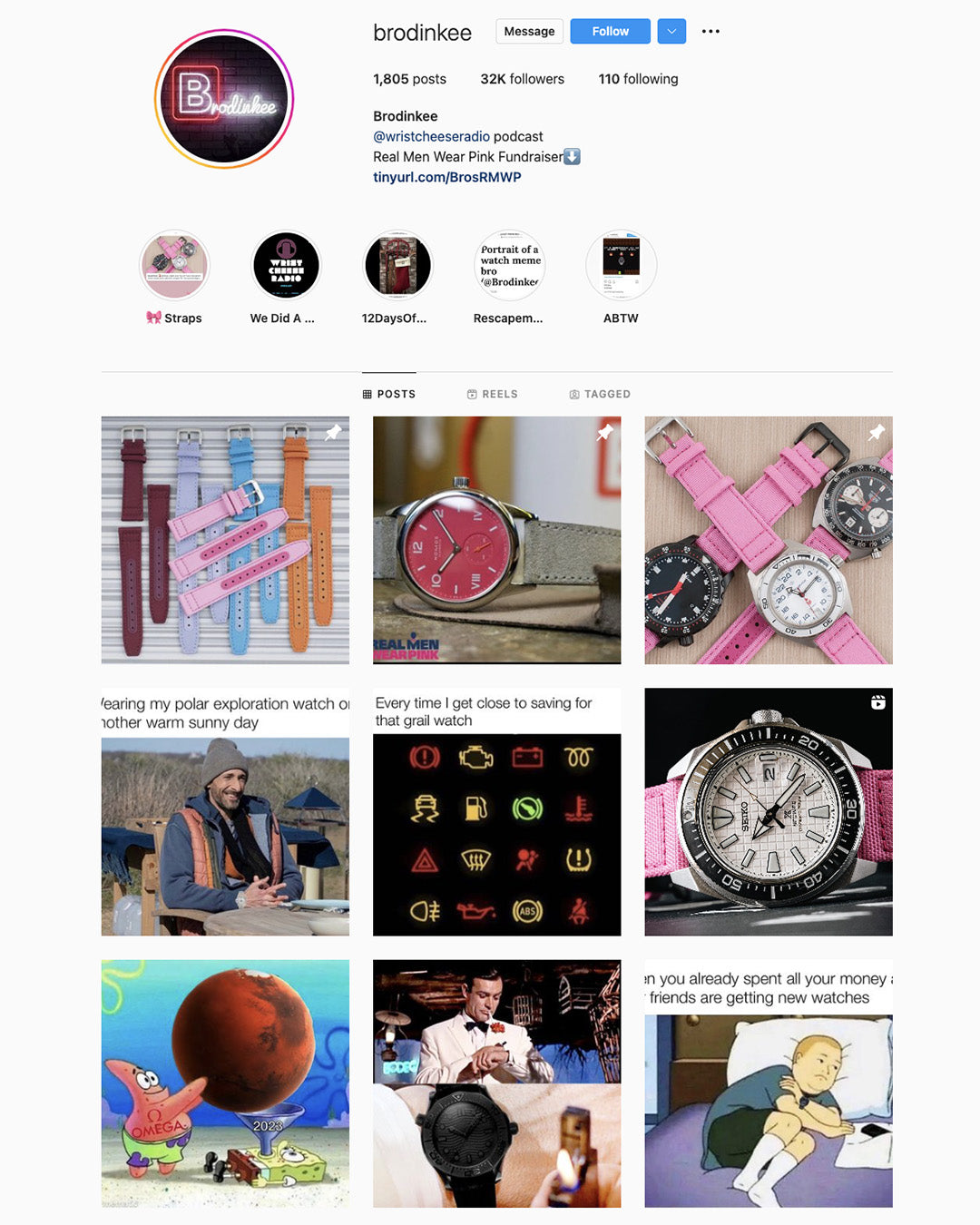
Task: Switch to the Reels tab
Action: pos(493,394)
